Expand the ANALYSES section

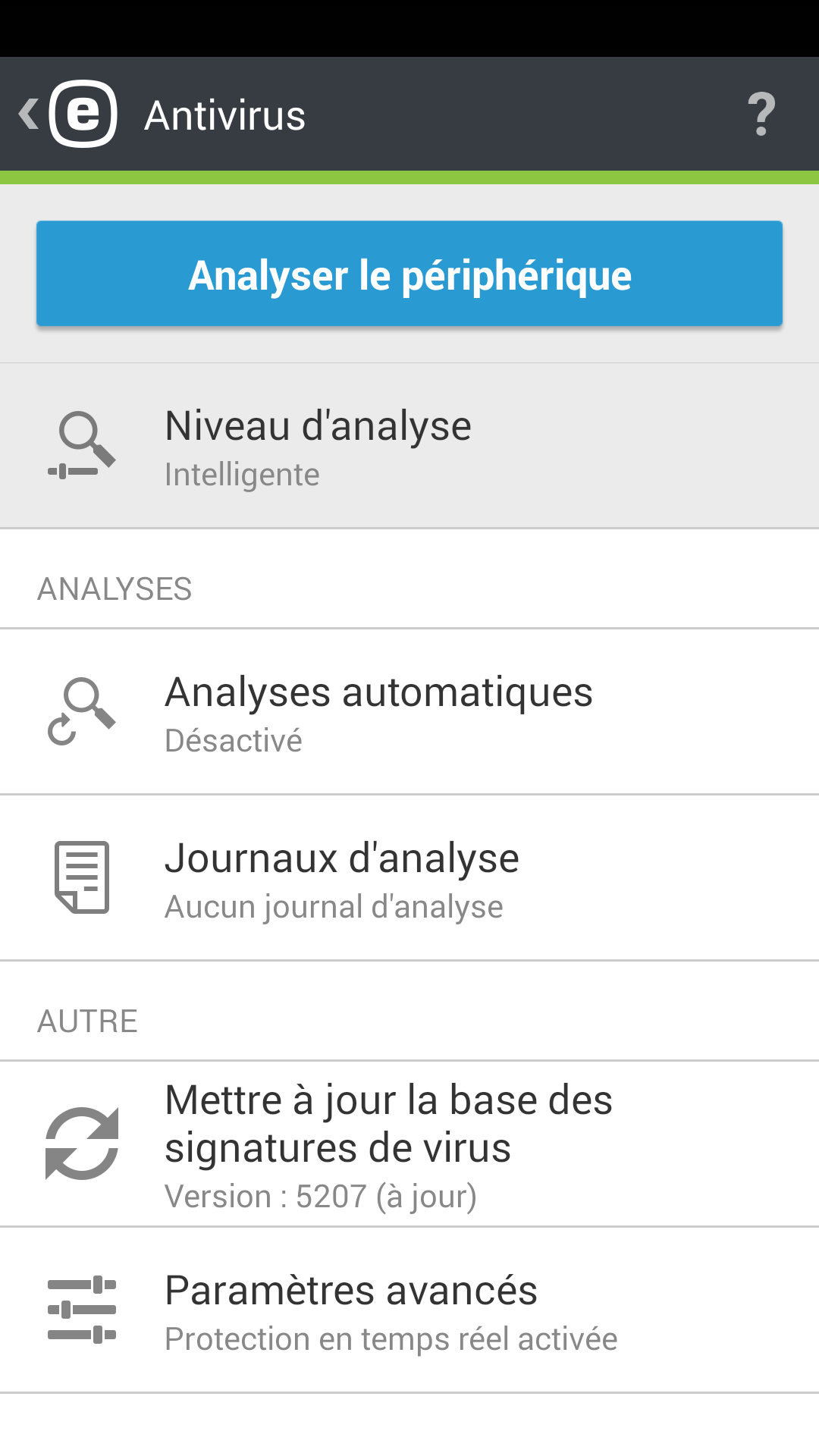tap(114, 588)
